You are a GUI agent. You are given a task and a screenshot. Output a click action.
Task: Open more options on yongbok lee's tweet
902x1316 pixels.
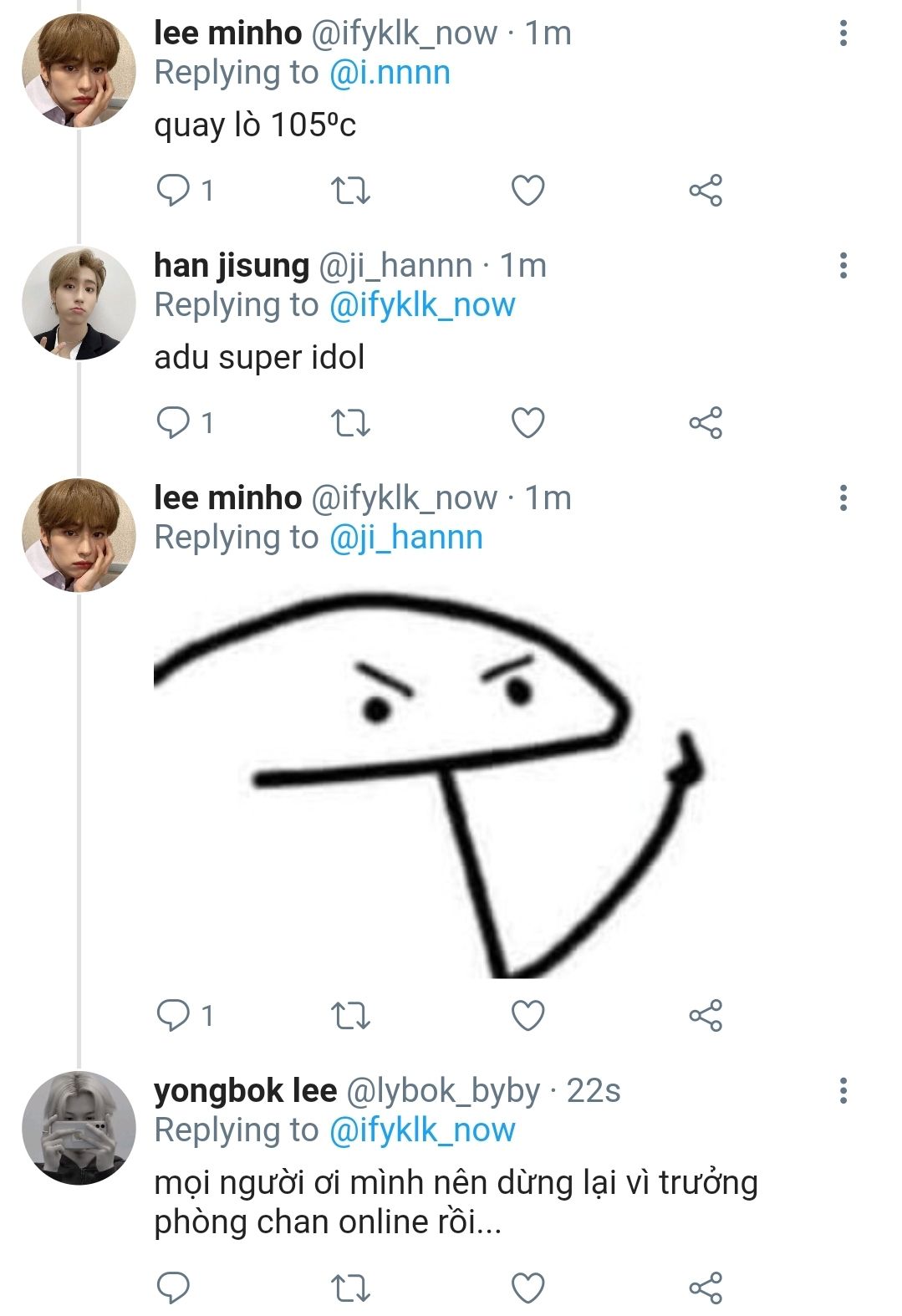(843, 1090)
